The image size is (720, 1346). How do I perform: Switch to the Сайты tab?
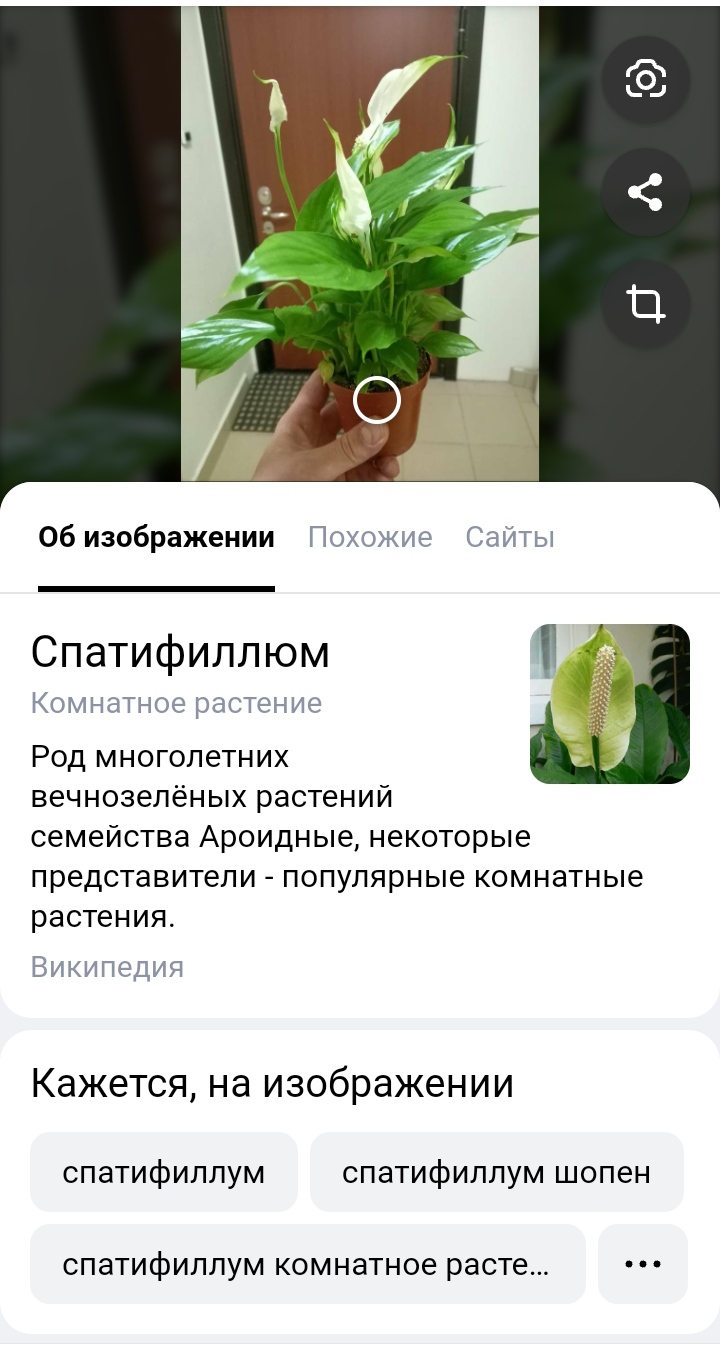[510, 538]
